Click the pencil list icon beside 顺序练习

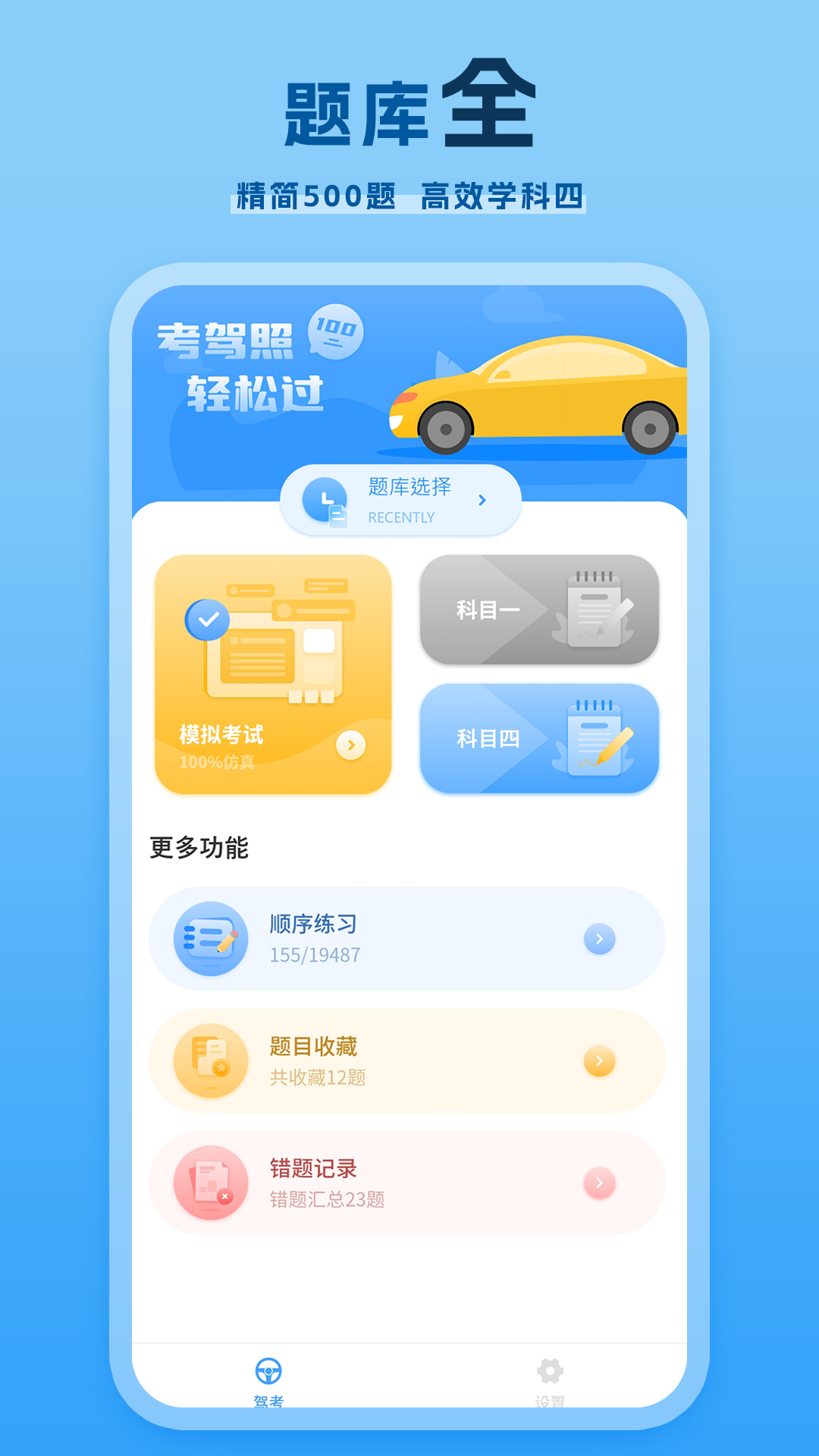point(206,938)
